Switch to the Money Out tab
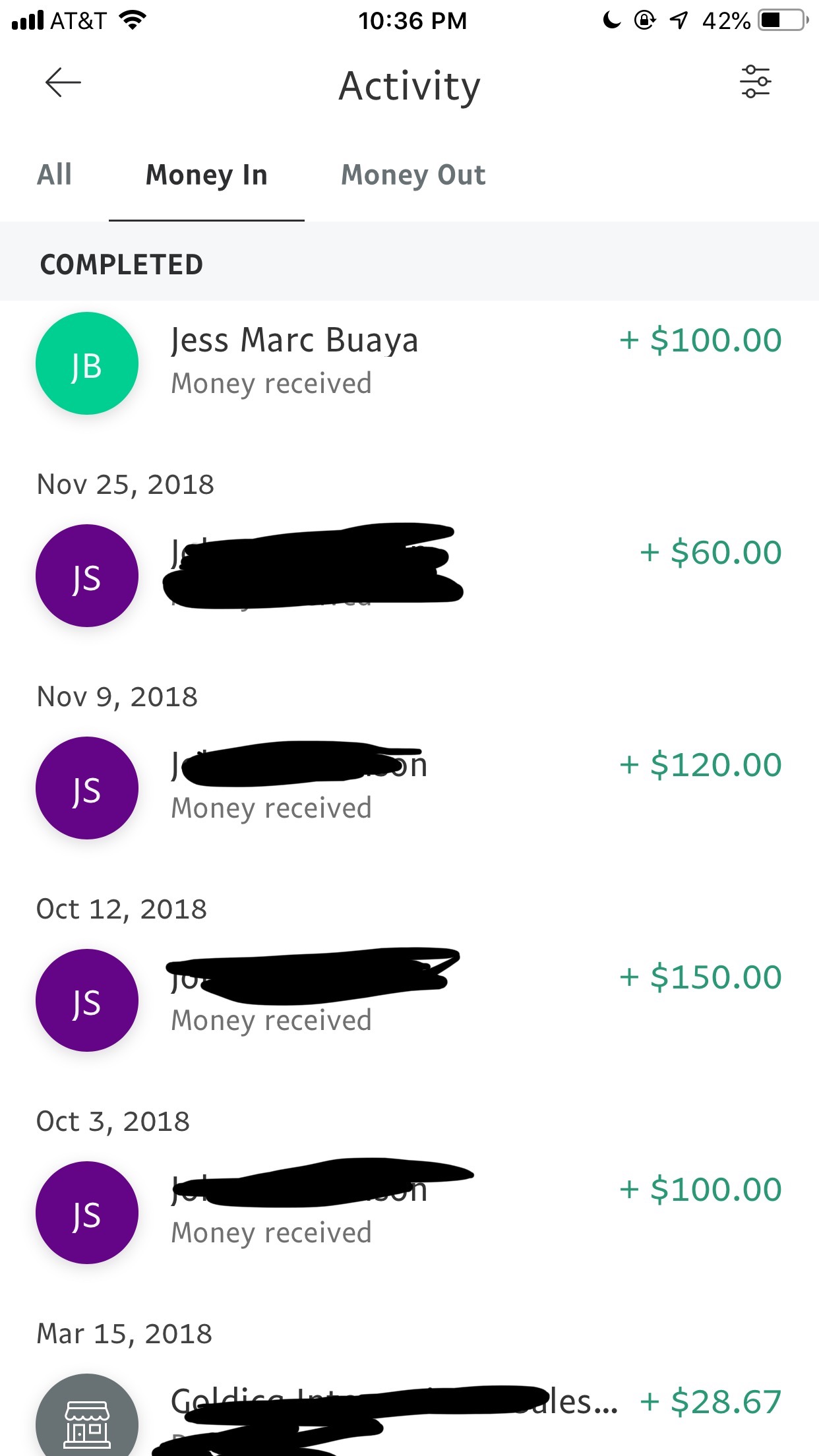The image size is (819, 1456). [x=413, y=175]
